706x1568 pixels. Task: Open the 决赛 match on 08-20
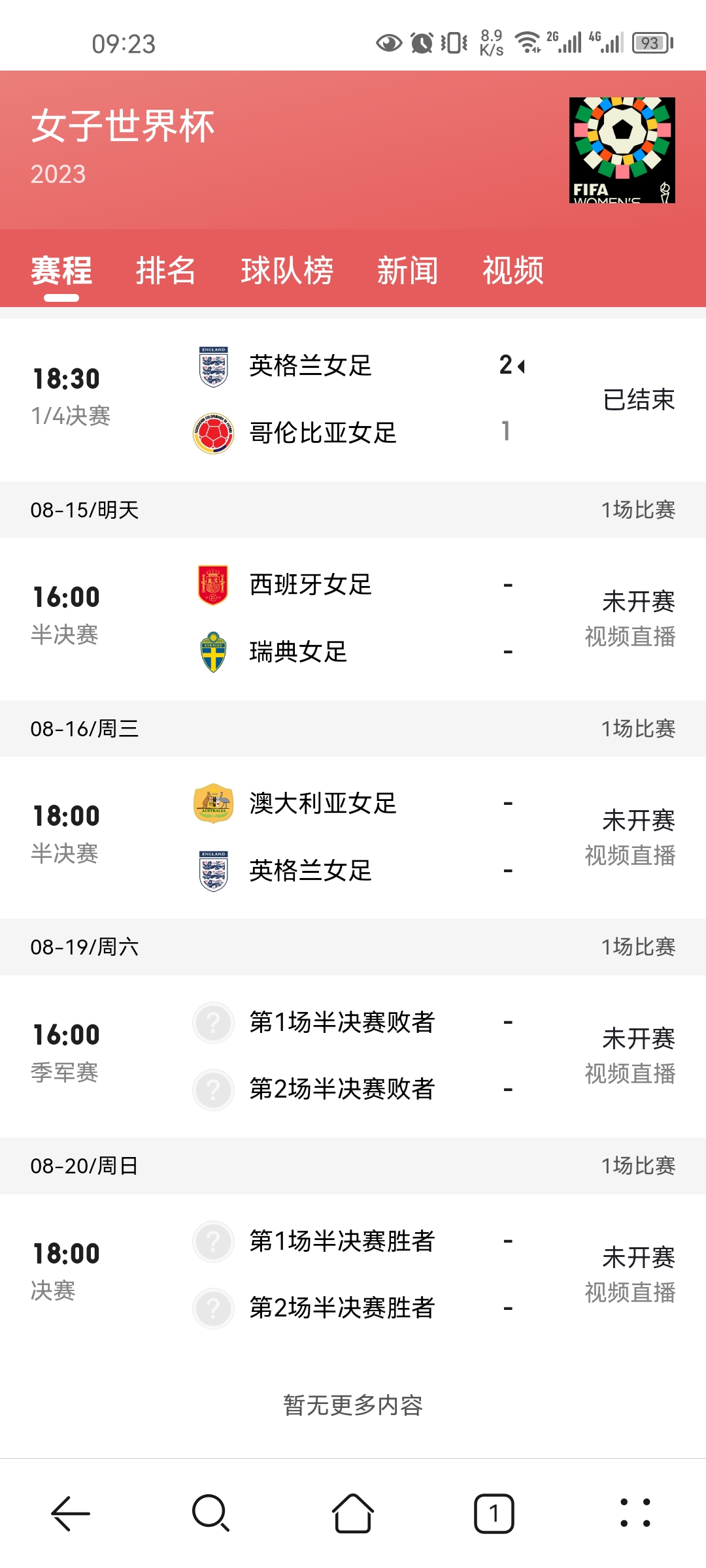click(353, 1275)
